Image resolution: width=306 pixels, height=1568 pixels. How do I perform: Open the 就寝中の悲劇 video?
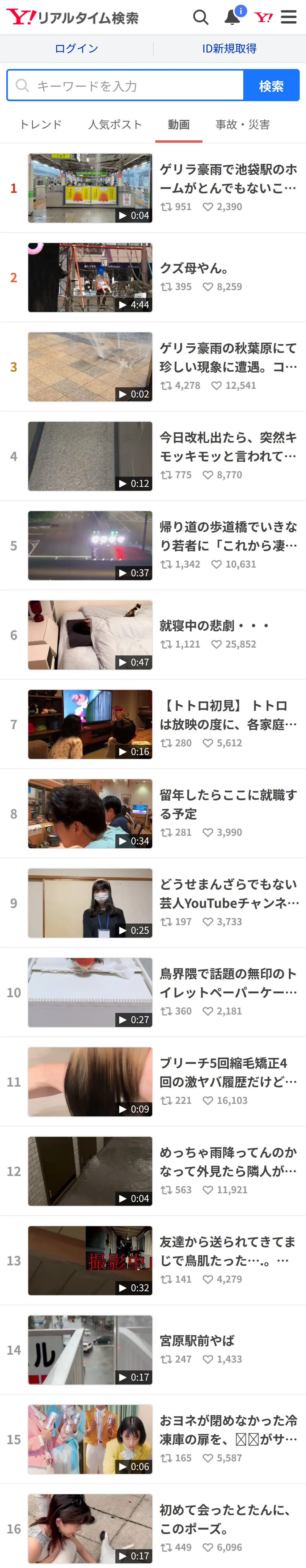pos(153,635)
